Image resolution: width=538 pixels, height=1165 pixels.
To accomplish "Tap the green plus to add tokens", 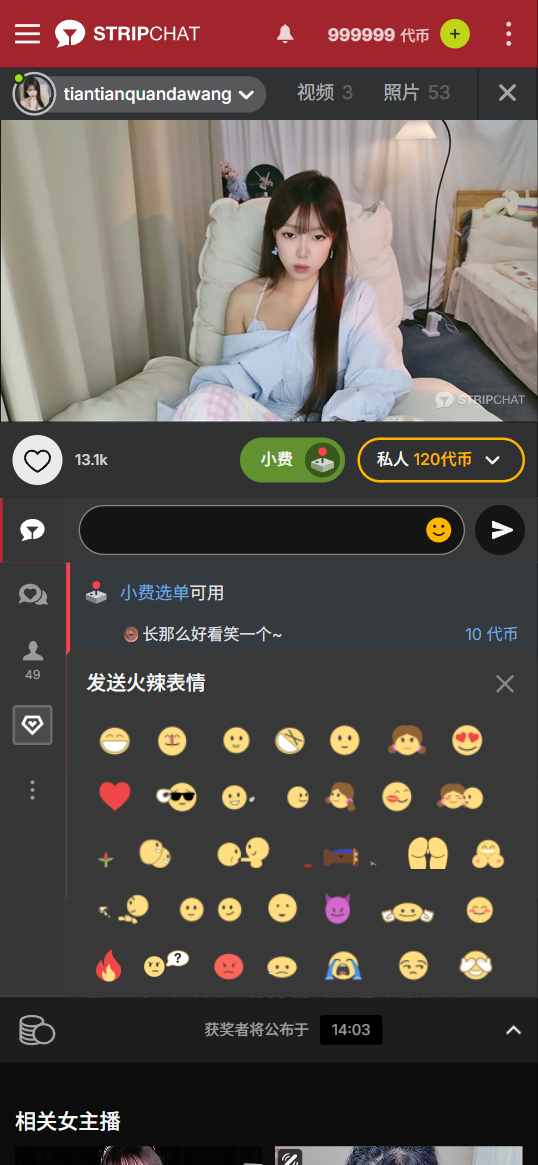I will click(x=455, y=34).
